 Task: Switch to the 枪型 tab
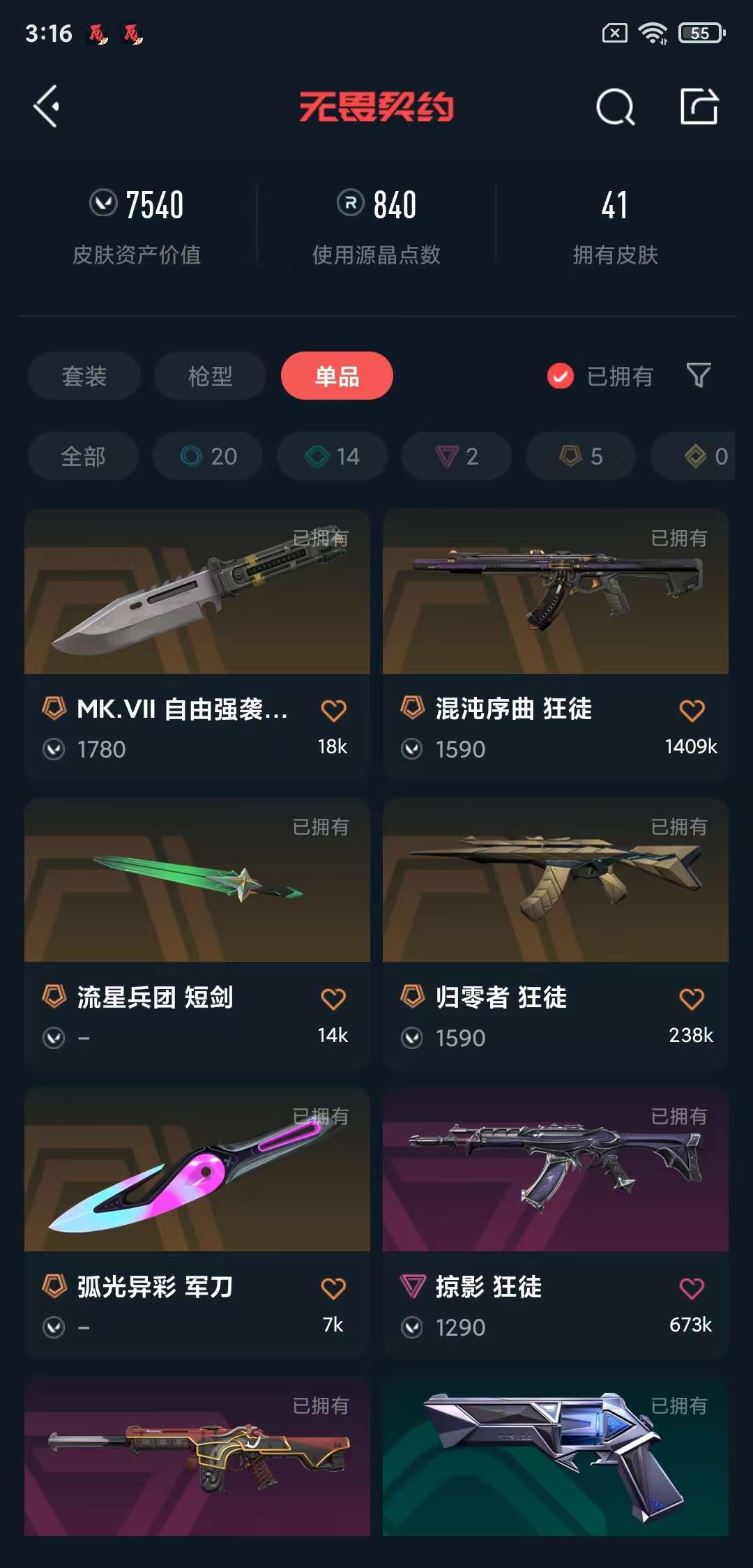(x=210, y=376)
